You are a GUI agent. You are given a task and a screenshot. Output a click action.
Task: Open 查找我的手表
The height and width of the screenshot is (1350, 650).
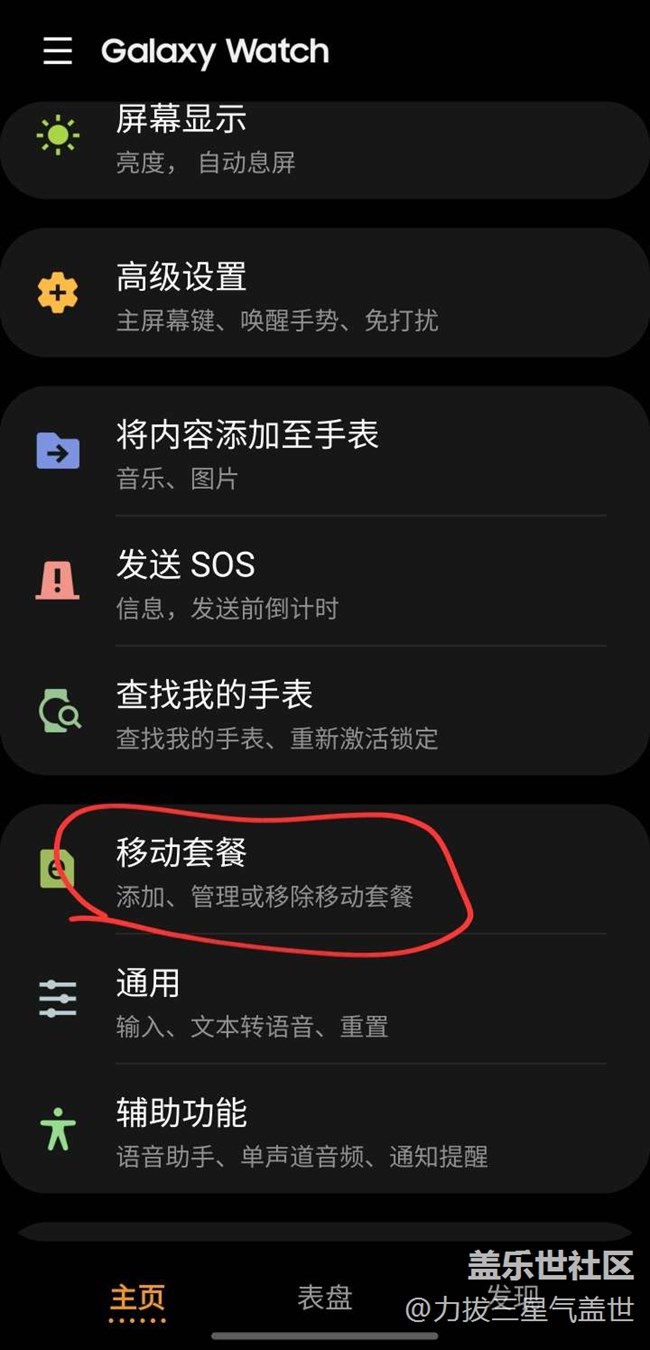[x=324, y=711]
